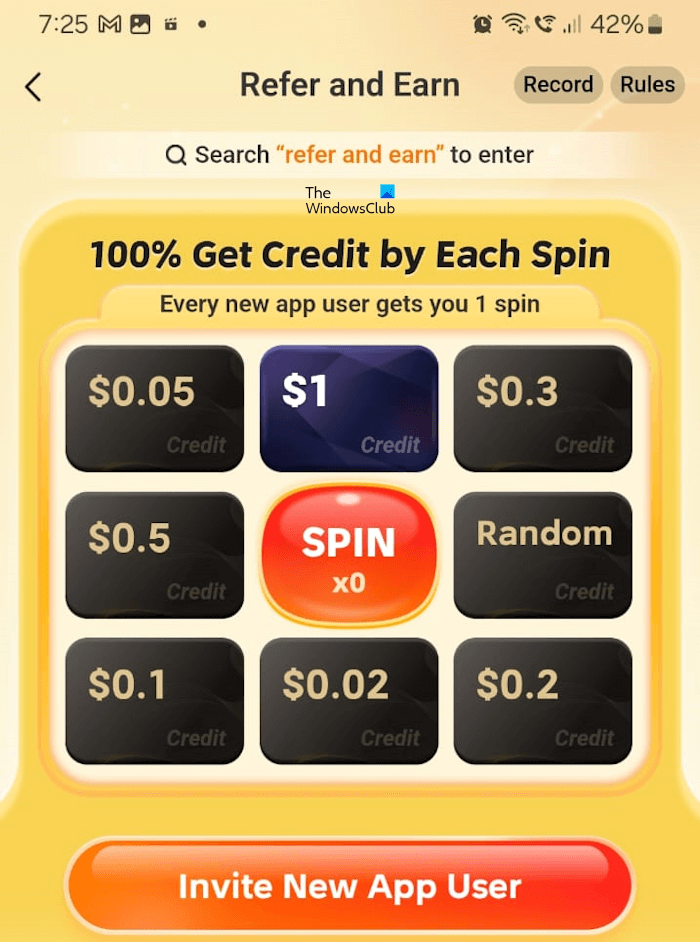
Task: Hit the red SPIN button
Action: coord(349,556)
